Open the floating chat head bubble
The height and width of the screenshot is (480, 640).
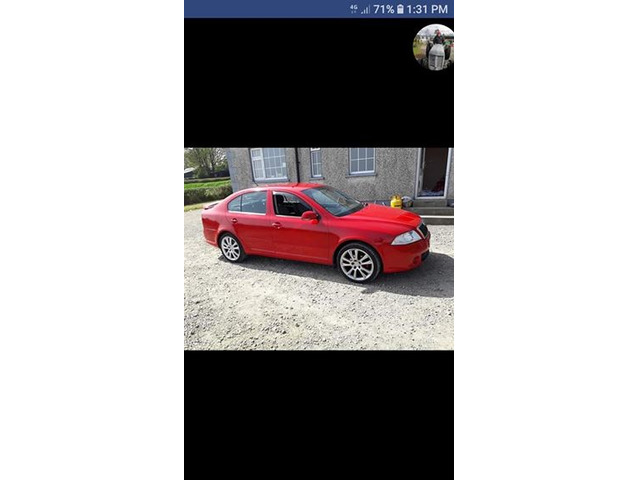[x=433, y=47]
